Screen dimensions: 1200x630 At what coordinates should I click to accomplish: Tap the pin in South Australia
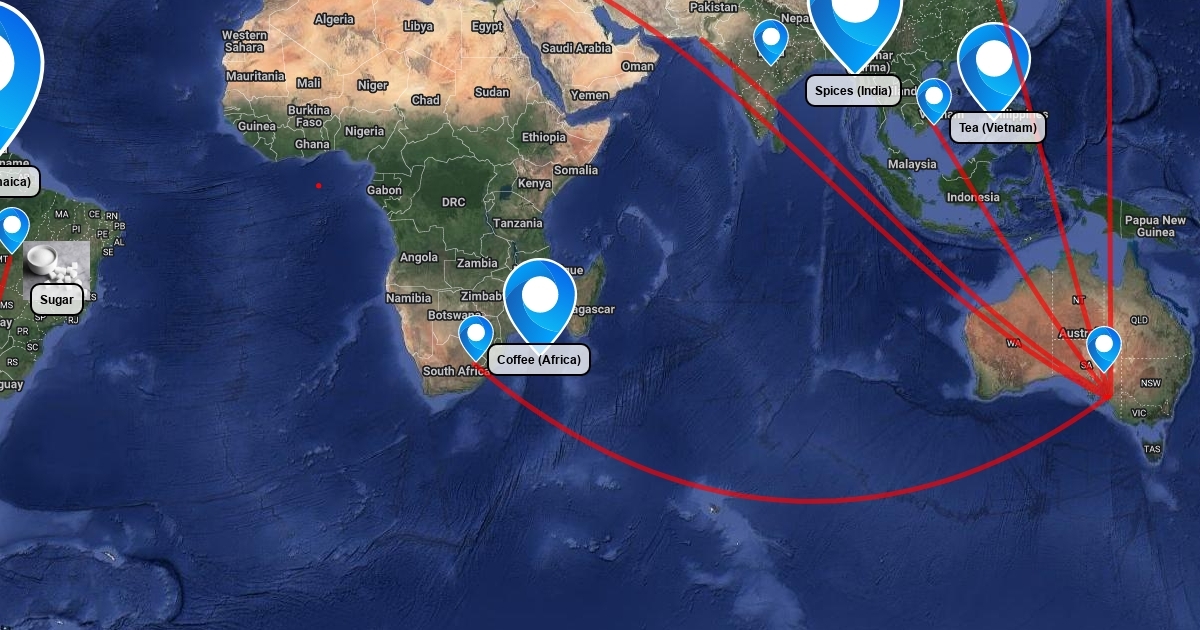(1104, 346)
